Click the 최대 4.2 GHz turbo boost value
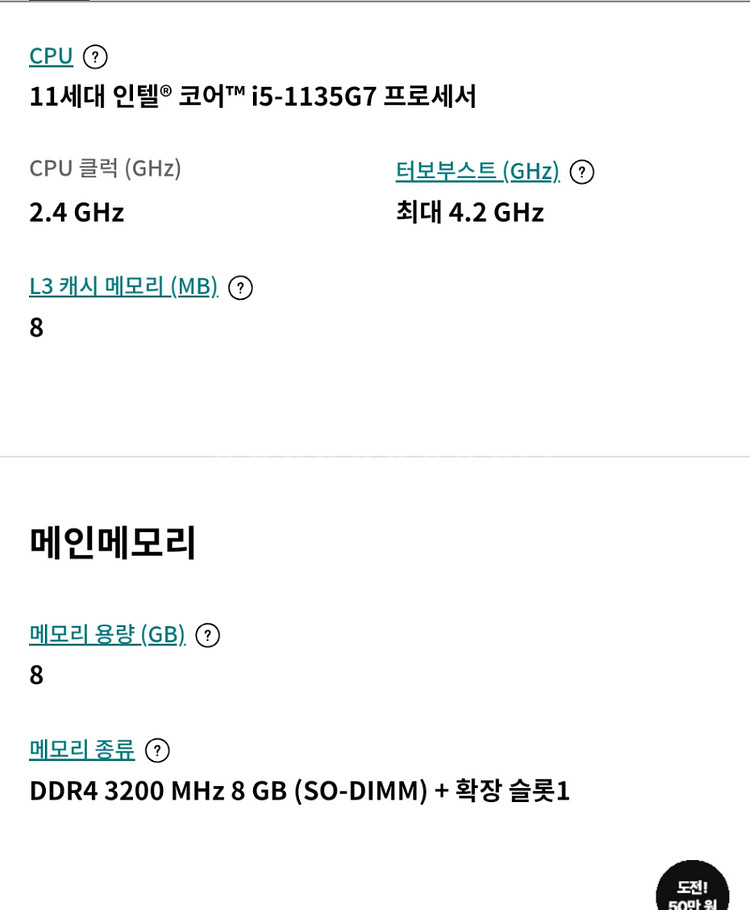The image size is (750, 910). [x=469, y=212]
